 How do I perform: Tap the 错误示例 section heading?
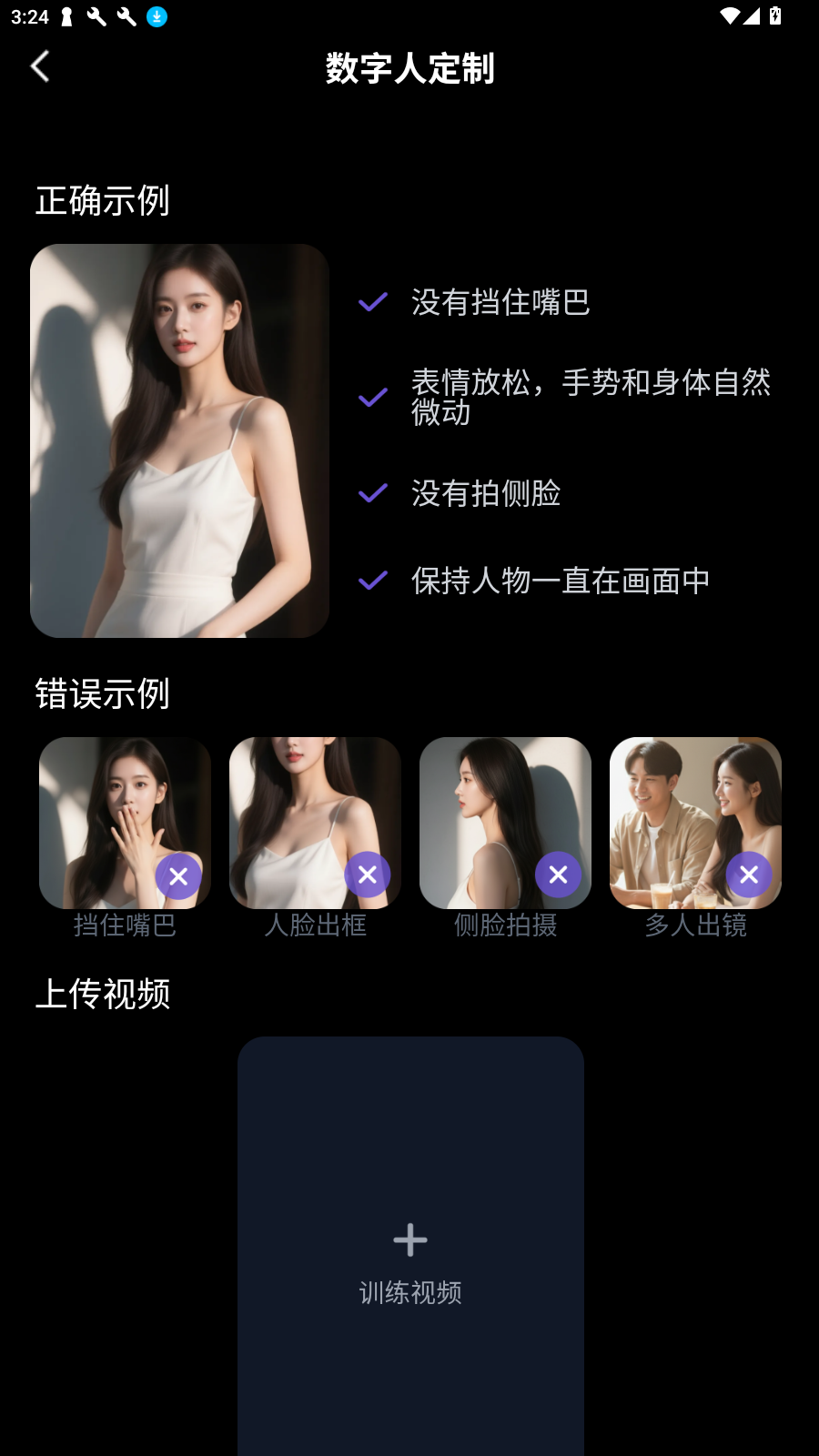(102, 693)
